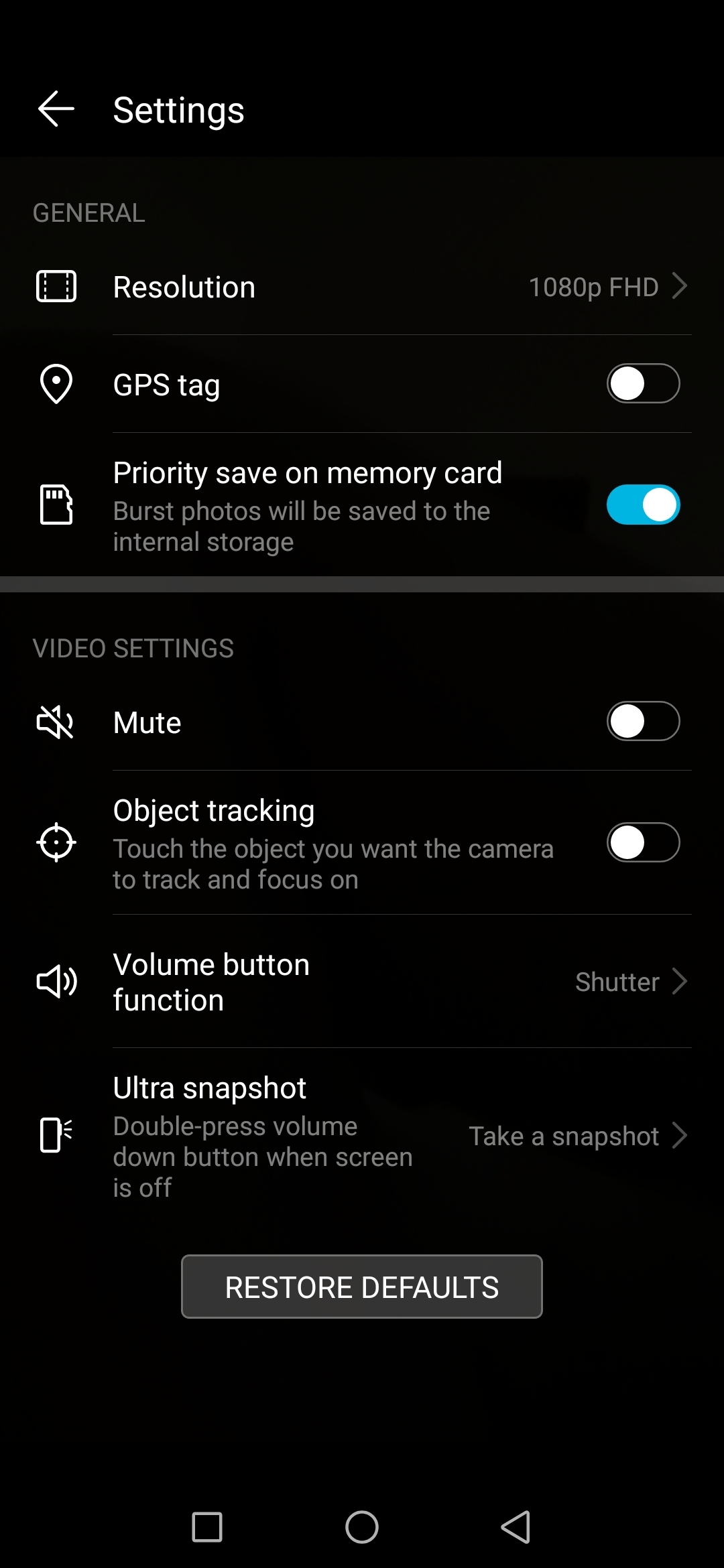This screenshot has width=724, height=1568.
Task: Click the back arrow next to Settings
Action: tap(56, 109)
